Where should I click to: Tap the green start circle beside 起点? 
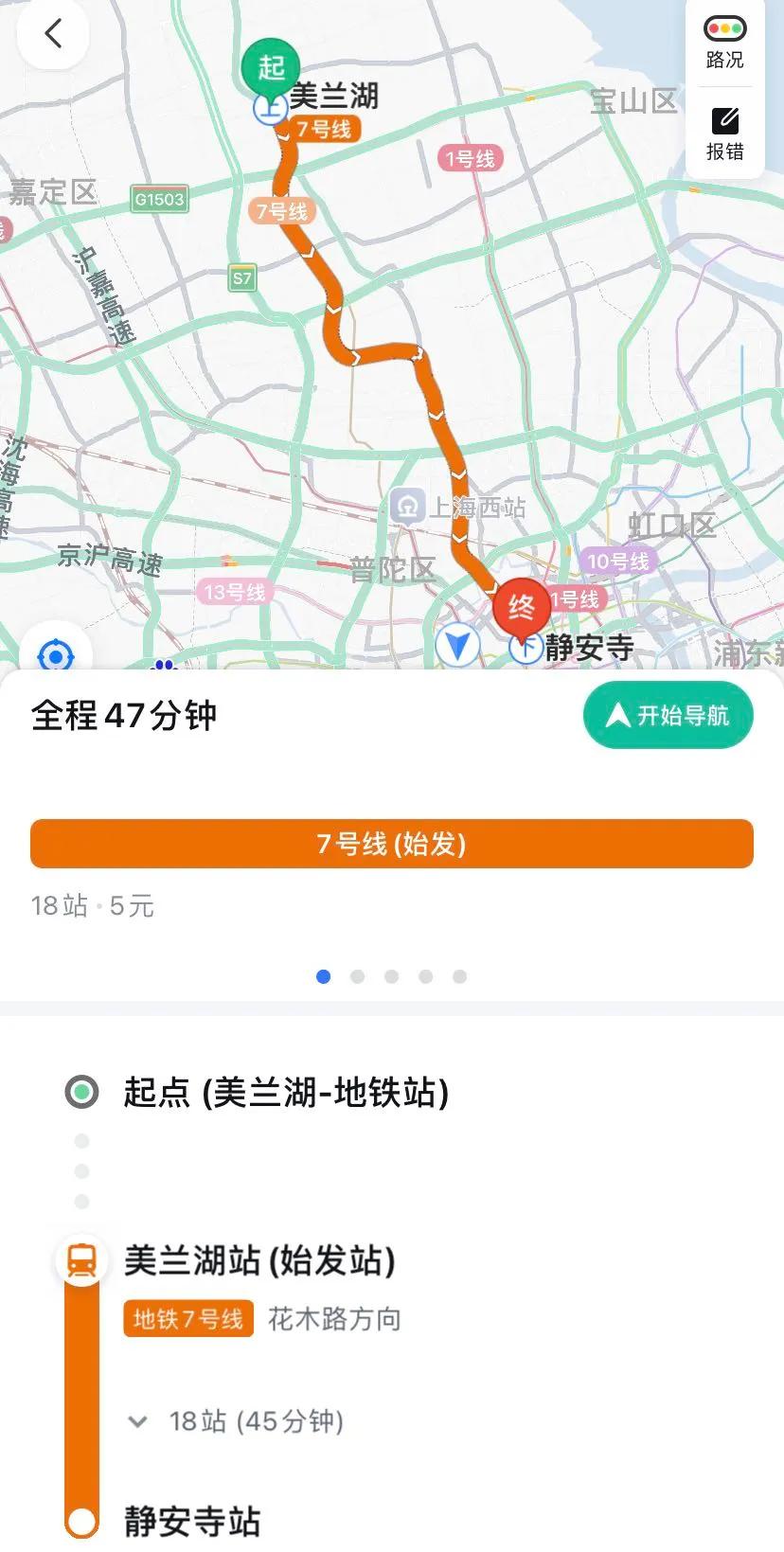click(x=80, y=1092)
